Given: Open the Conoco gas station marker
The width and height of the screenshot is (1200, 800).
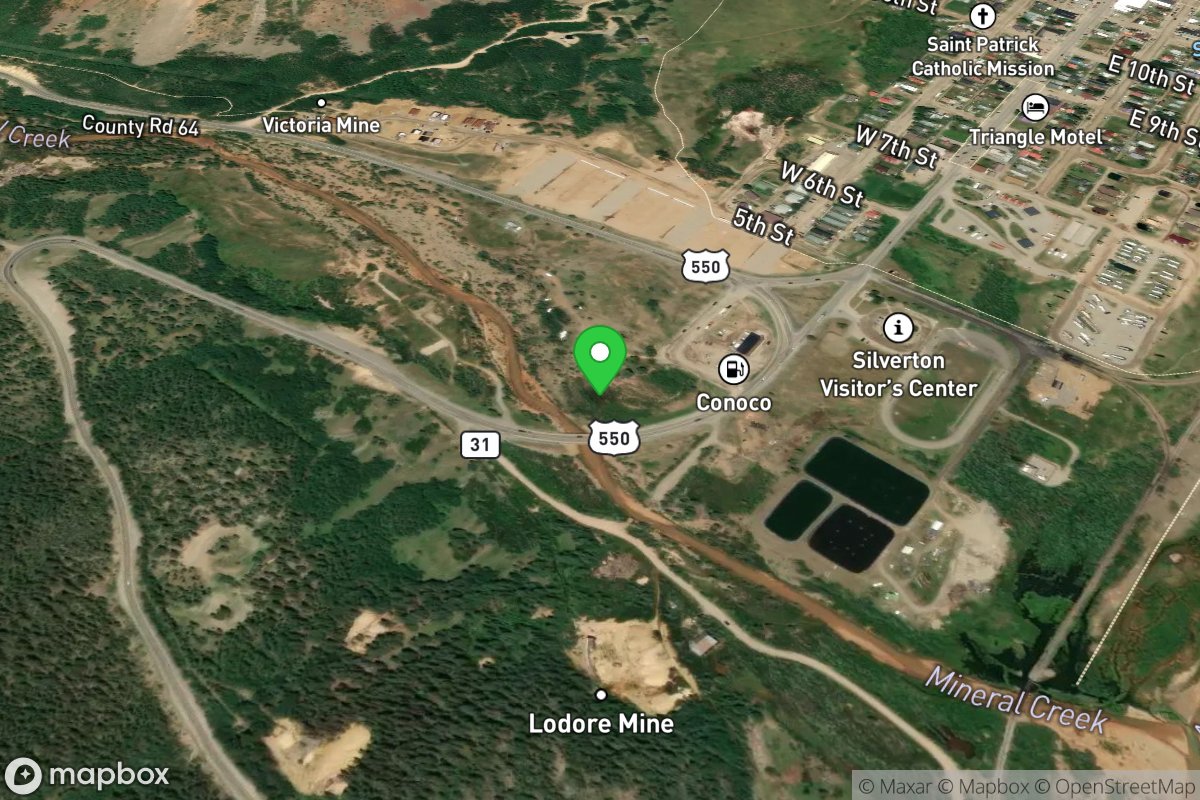Looking at the screenshot, I should click(734, 369).
